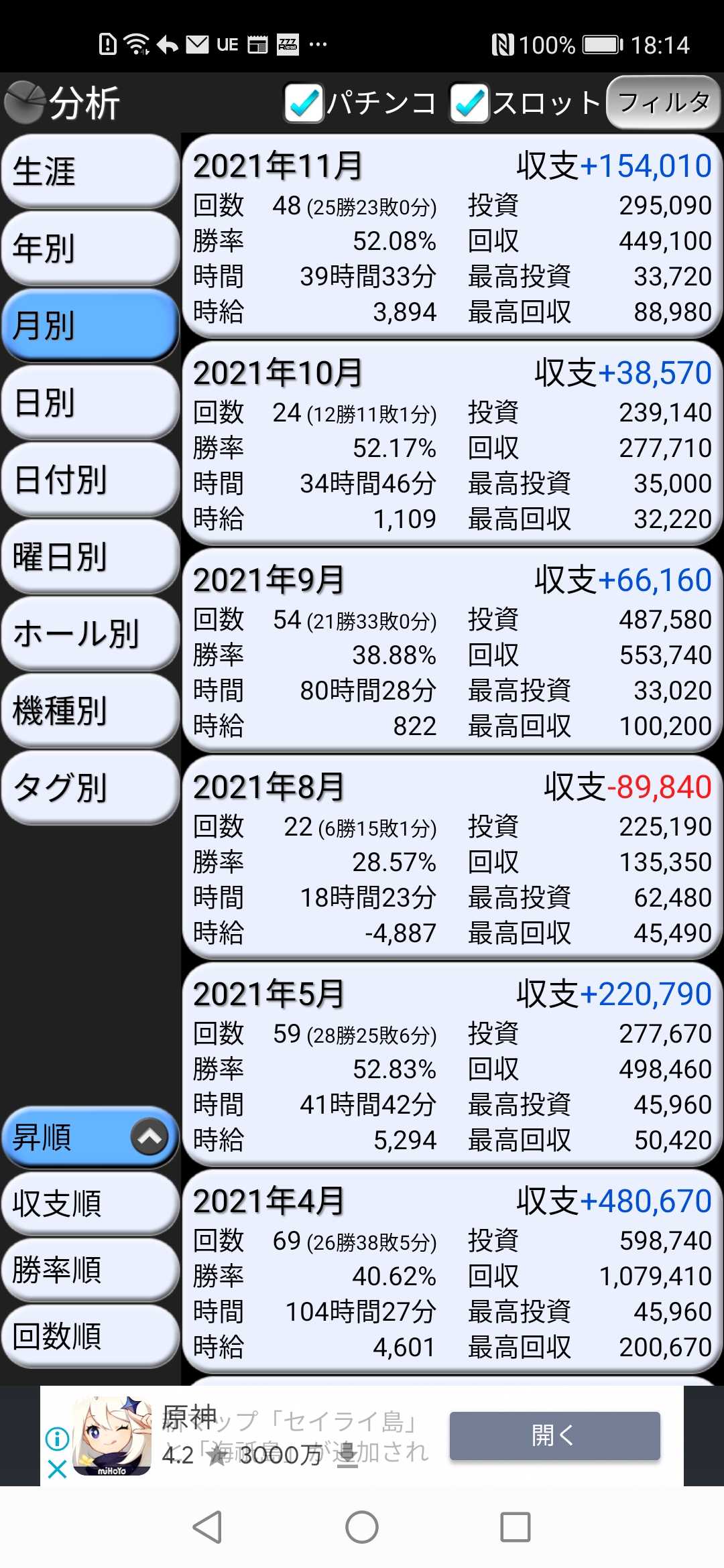Toggle the パチンコ checkbox
Image resolution: width=724 pixels, height=1568 pixels.
point(304,103)
